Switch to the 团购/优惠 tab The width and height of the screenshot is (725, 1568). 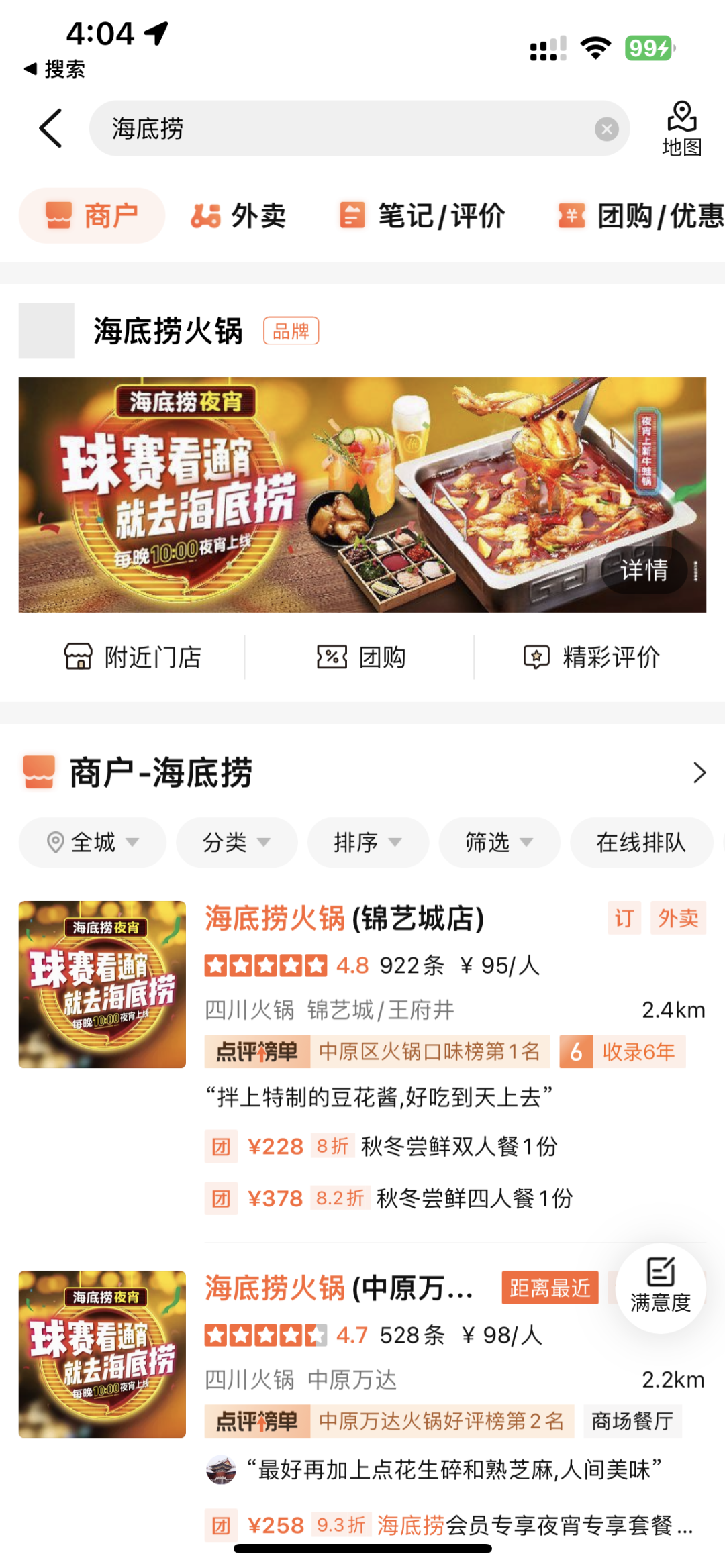pos(641,216)
